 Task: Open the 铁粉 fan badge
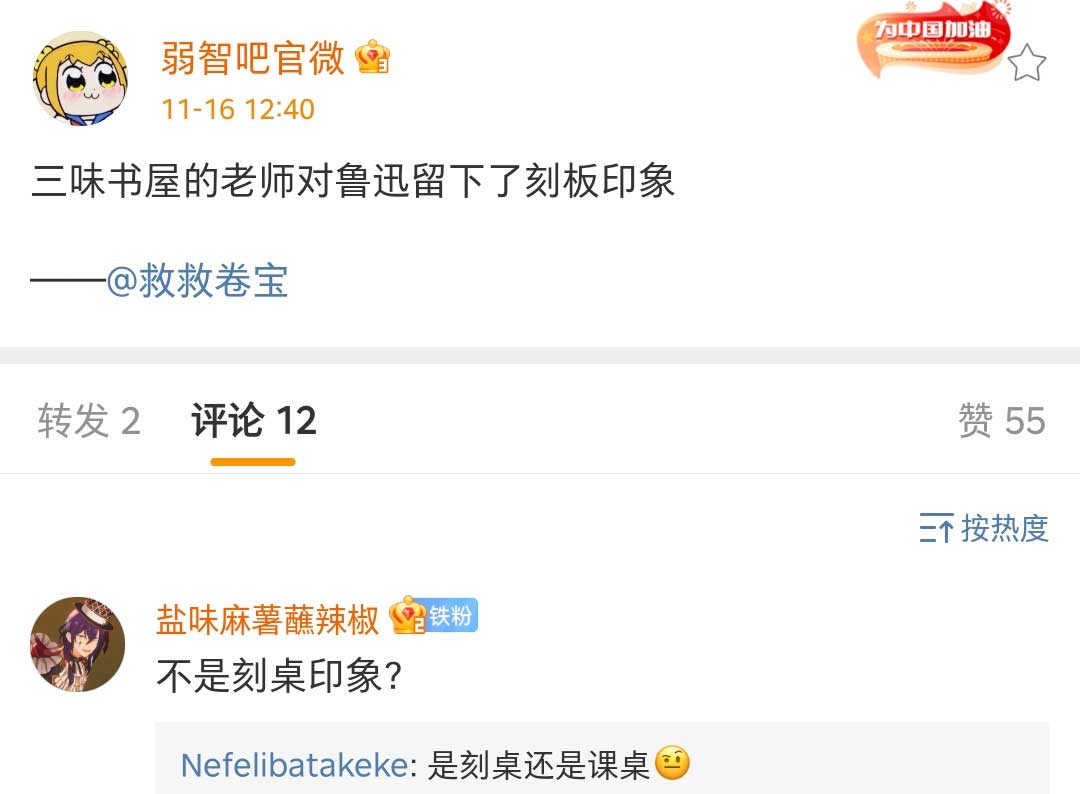(x=450, y=616)
